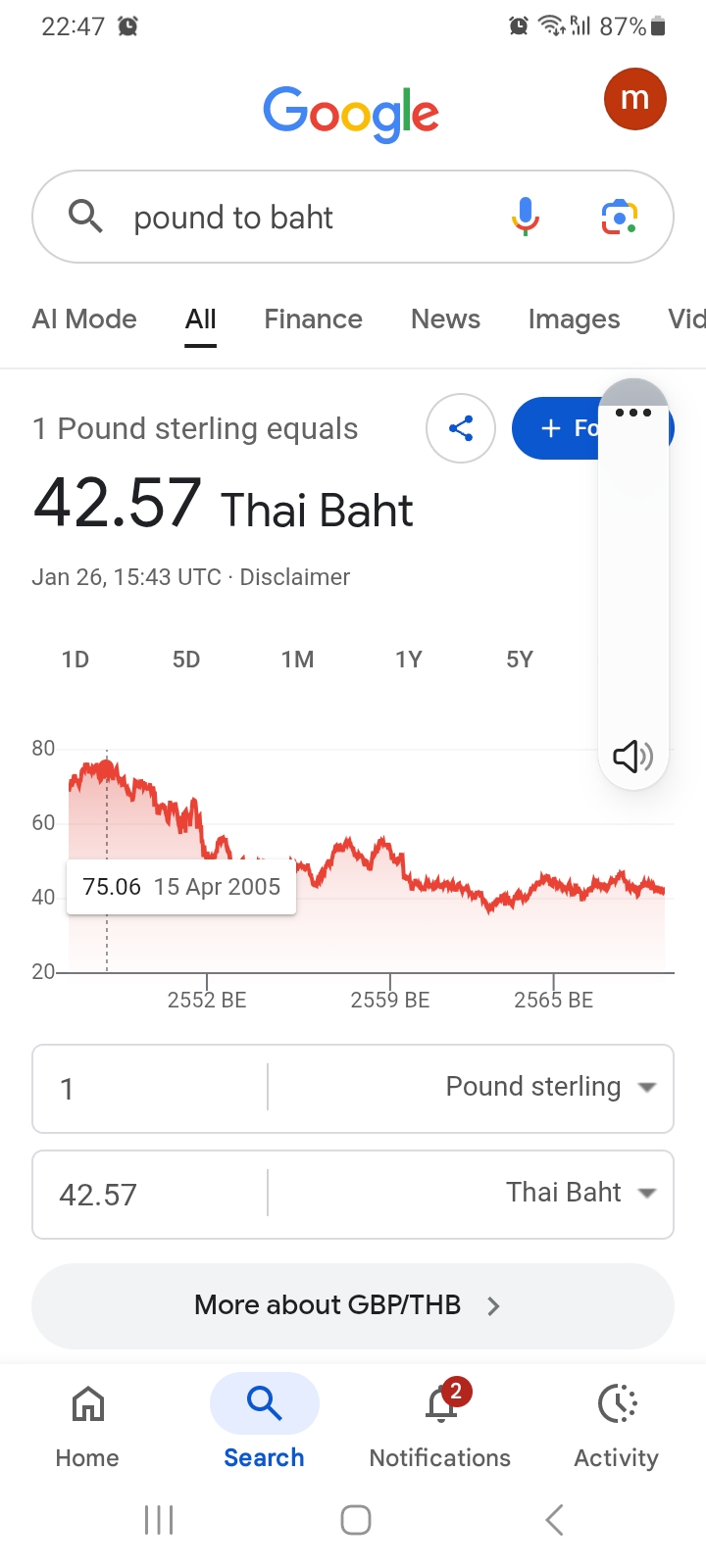Share the pound to baht conversion
This screenshot has height=1568, width=706.
[461, 428]
